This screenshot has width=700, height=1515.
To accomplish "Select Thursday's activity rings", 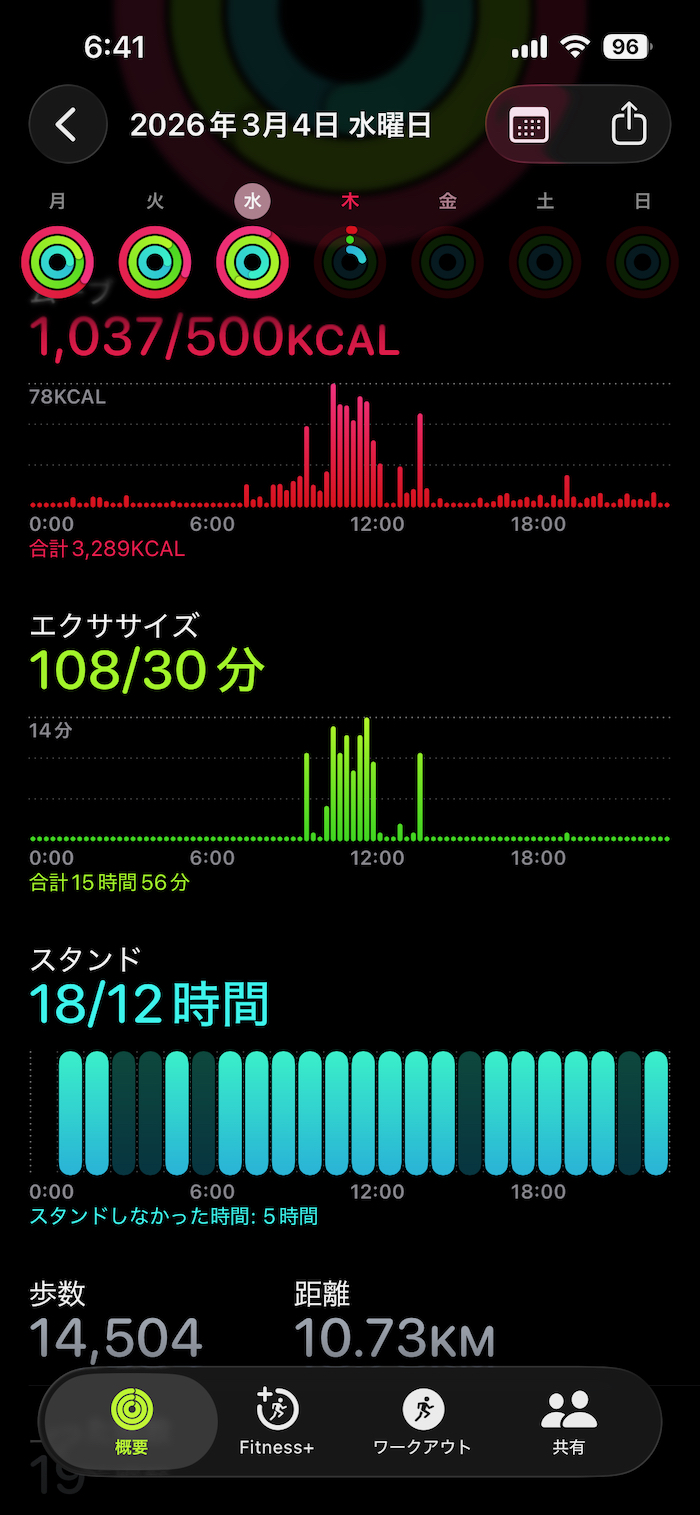I will (350, 262).
